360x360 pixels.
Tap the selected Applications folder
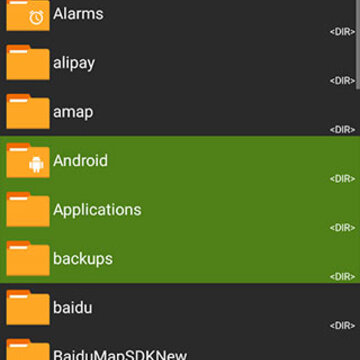180,210
